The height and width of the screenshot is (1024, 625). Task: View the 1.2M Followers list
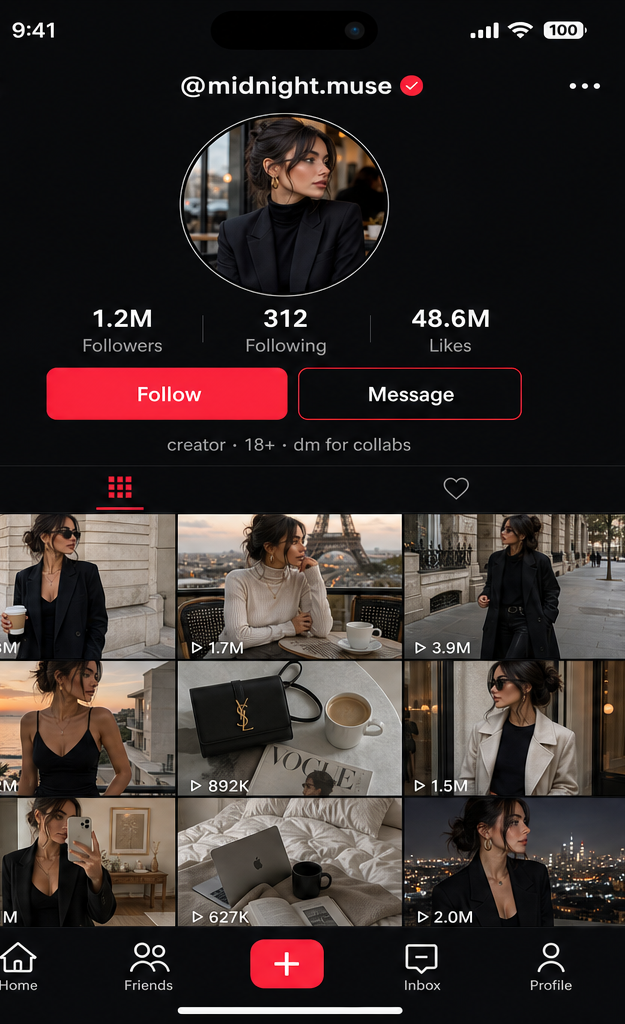tap(122, 330)
